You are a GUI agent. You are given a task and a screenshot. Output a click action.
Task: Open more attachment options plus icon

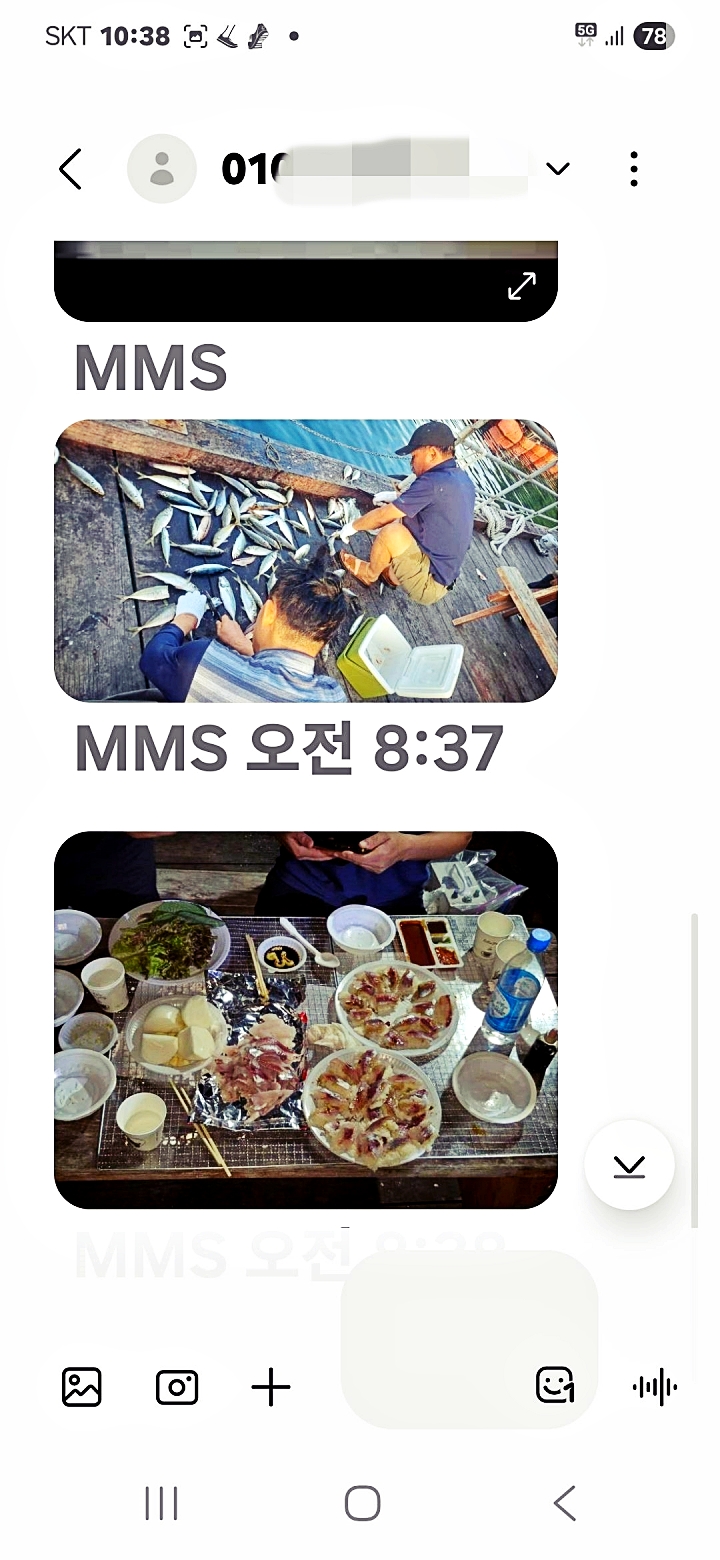coord(270,1387)
